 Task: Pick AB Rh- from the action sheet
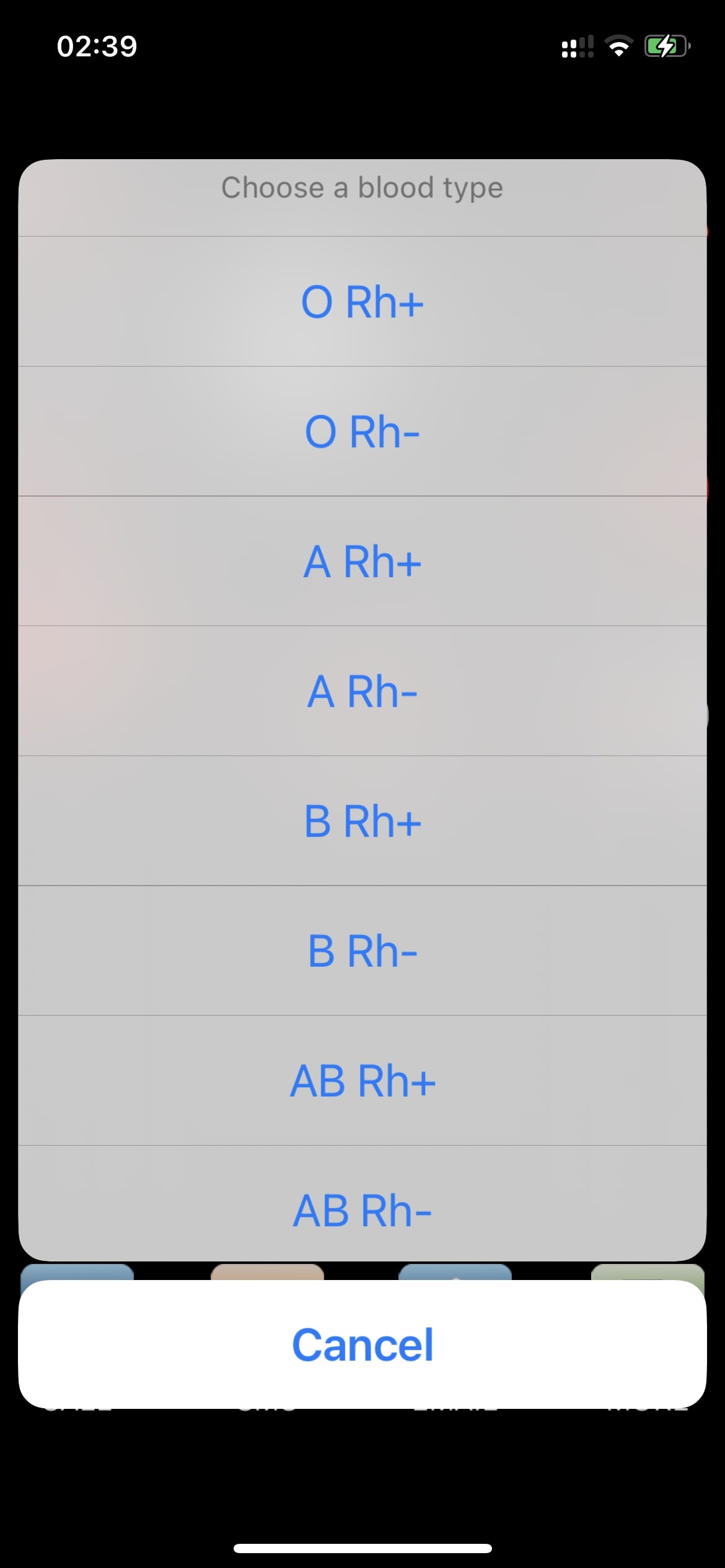point(362,1204)
